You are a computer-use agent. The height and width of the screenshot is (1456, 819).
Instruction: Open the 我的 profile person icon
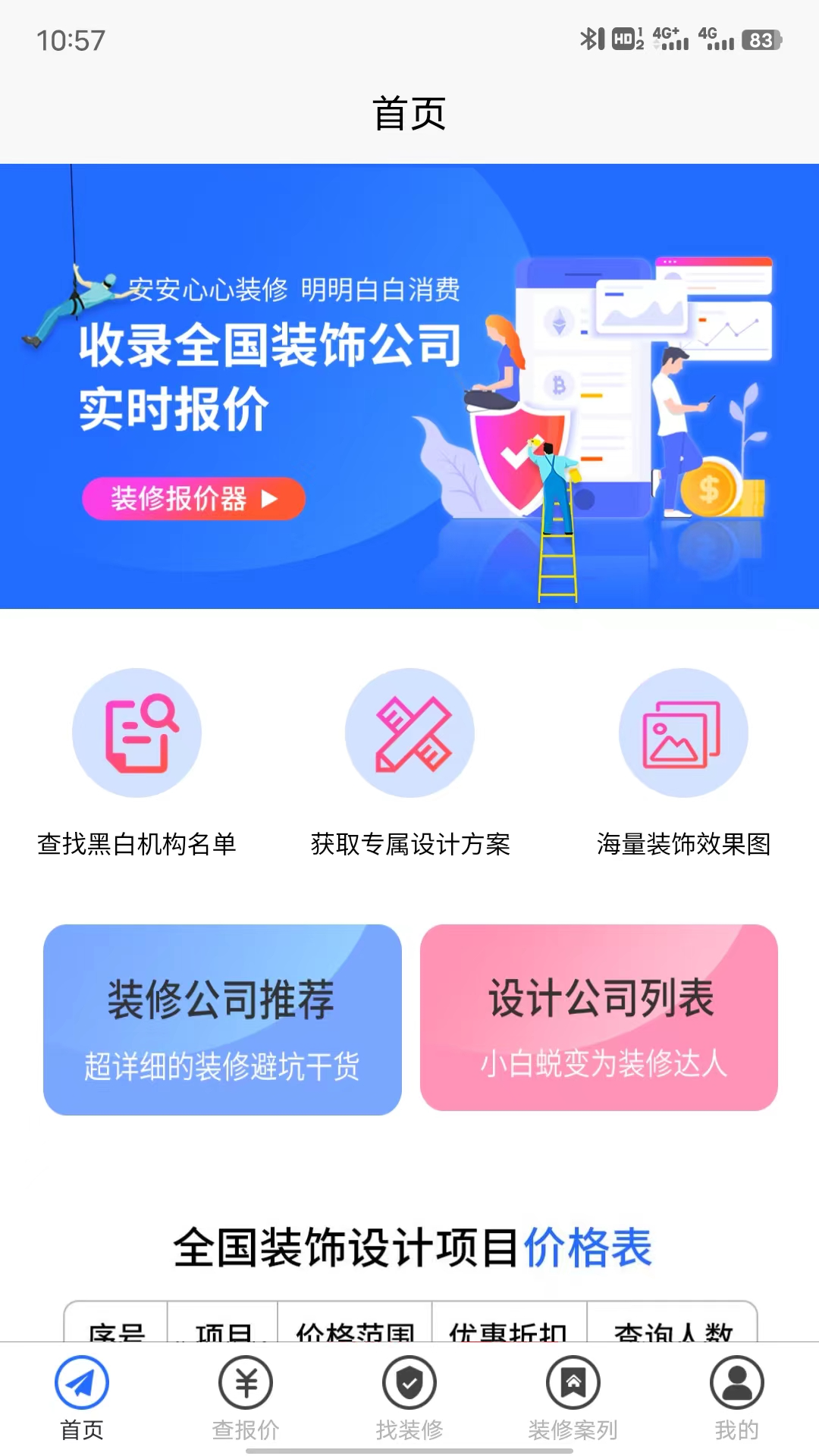coord(734,1382)
